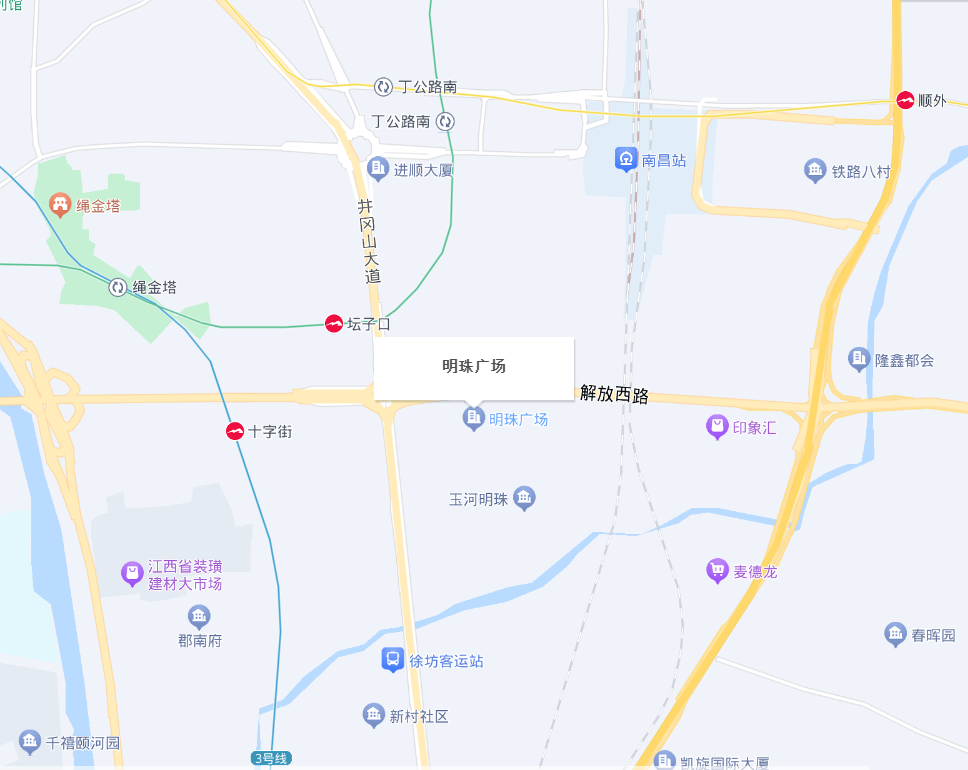Tap the 江西省装璜建材大市场 marker
The width and height of the screenshot is (968, 770).
[x=132, y=574]
